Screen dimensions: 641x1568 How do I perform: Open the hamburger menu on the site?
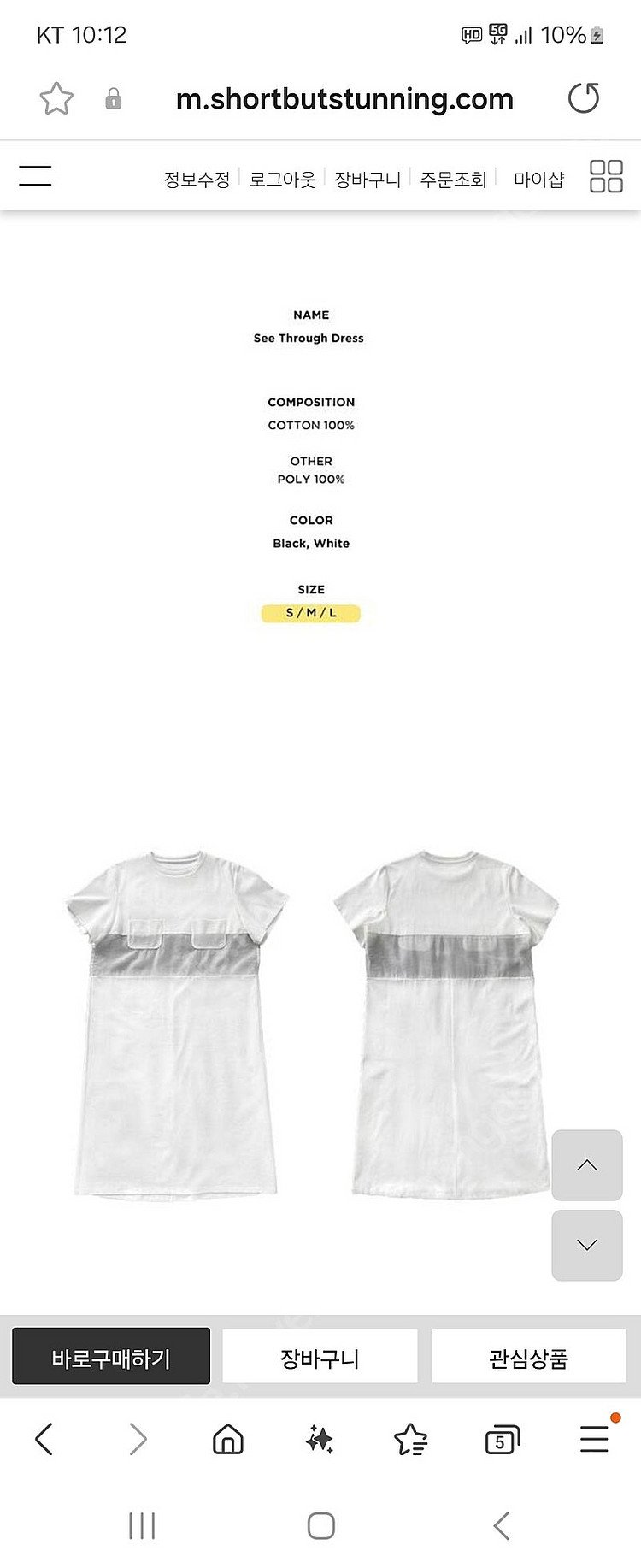(35, 176)
